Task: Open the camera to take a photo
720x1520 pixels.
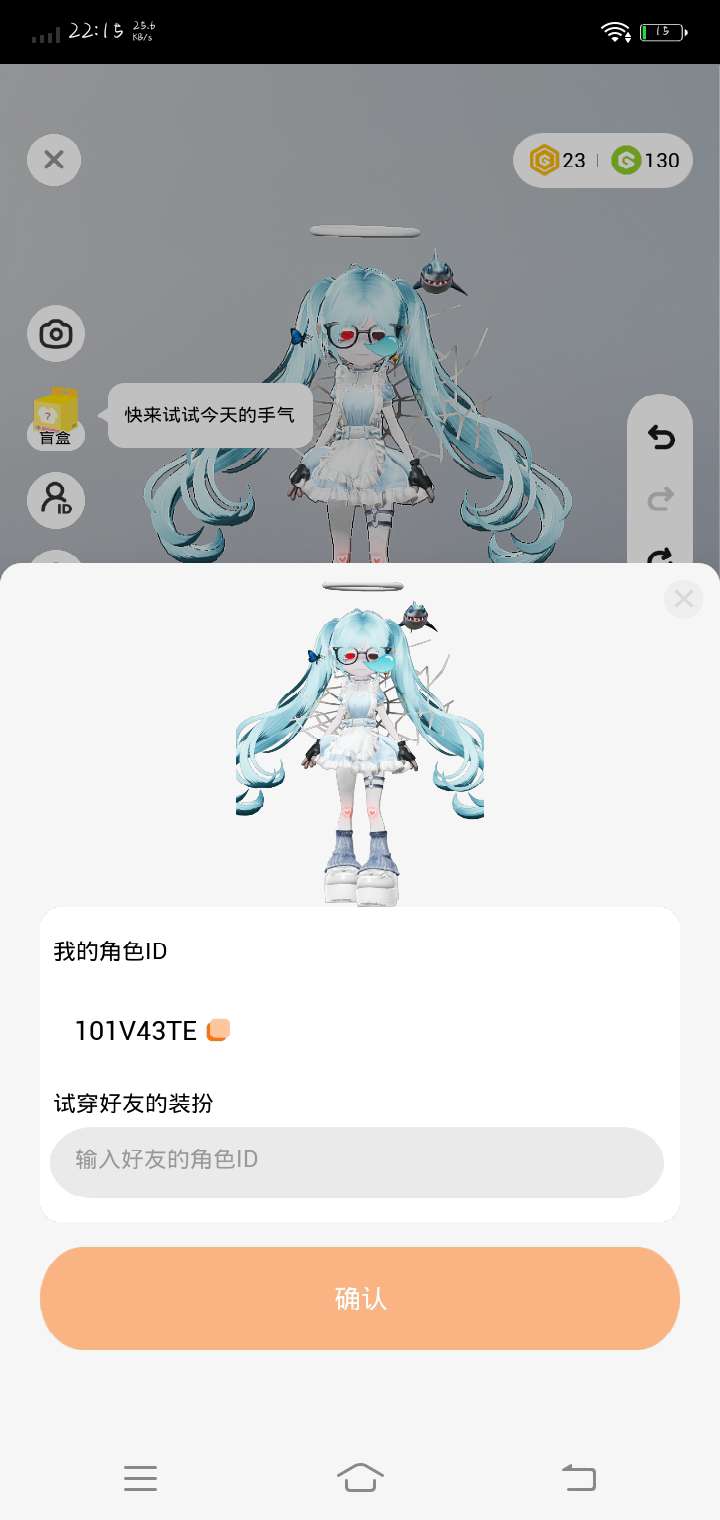Action: click(x=56, y=334)
